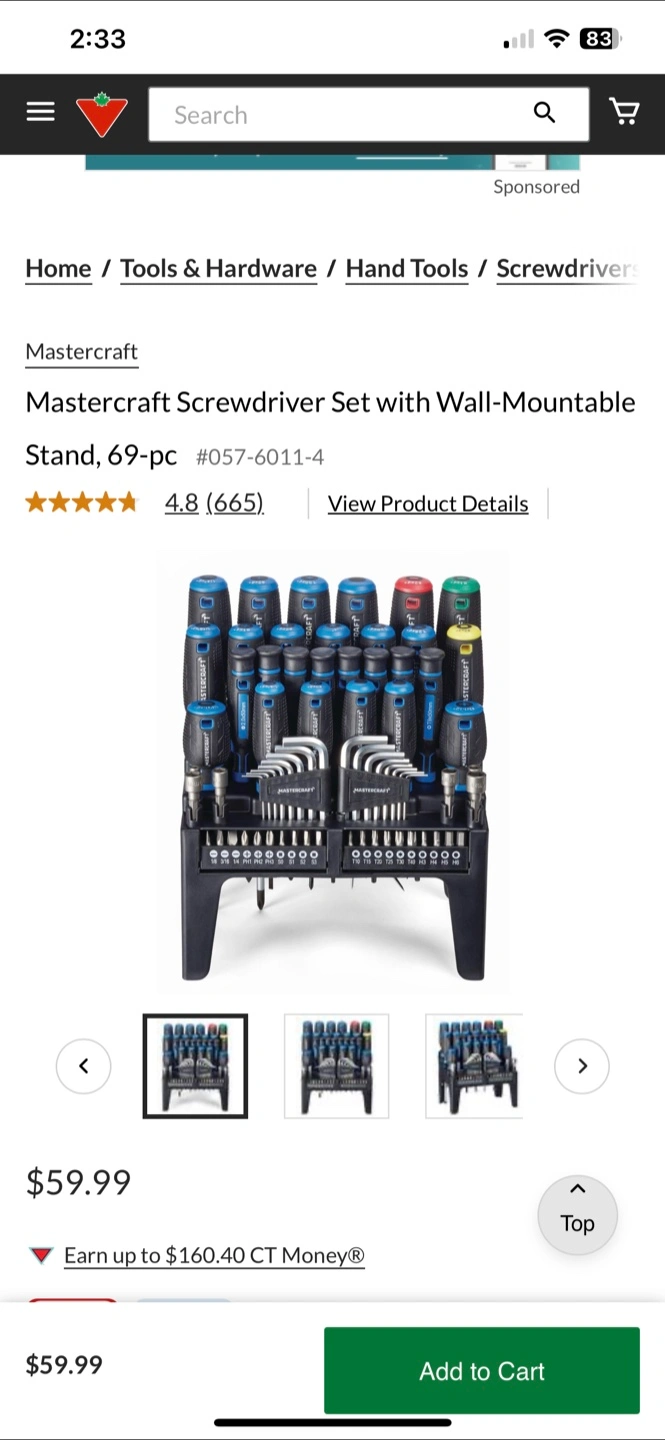This screenshot has height=1440, width=665.
Task: Open the Home breadcrumb link
Action: coord(58,268)
